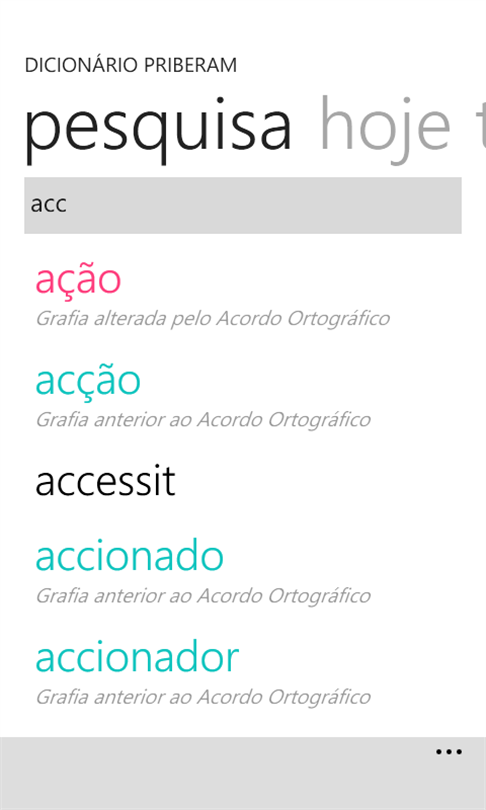Select the word accessit
The width and height of the screenshot is (486, 810).
(105, 481)
